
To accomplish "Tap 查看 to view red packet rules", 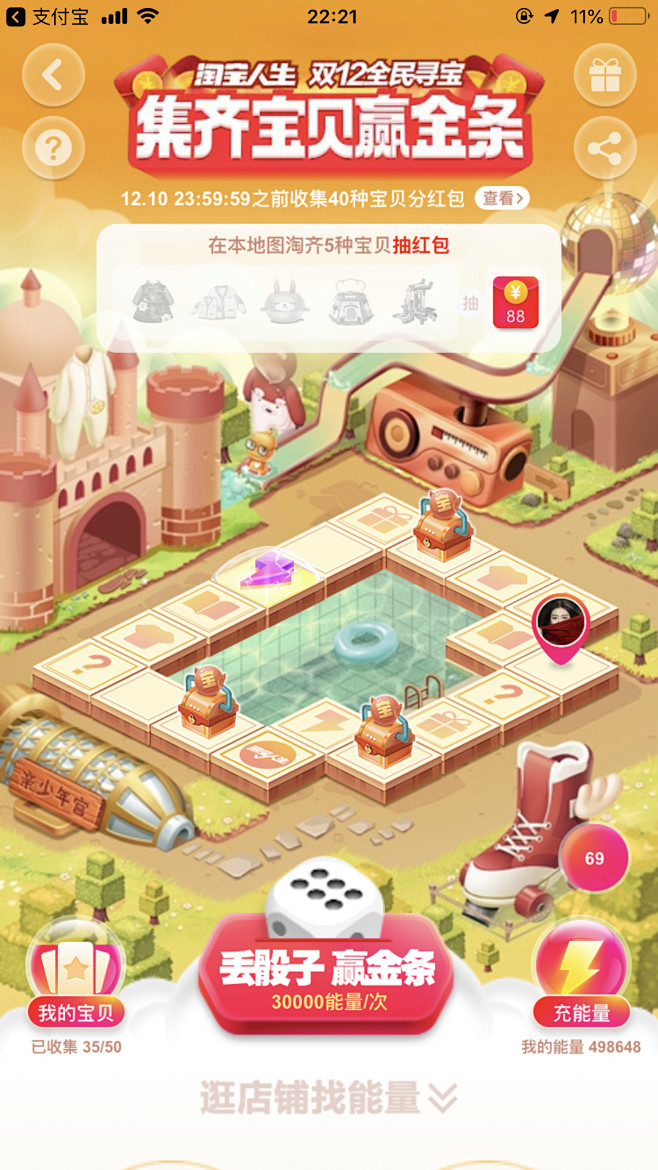I will click(502, 198).
